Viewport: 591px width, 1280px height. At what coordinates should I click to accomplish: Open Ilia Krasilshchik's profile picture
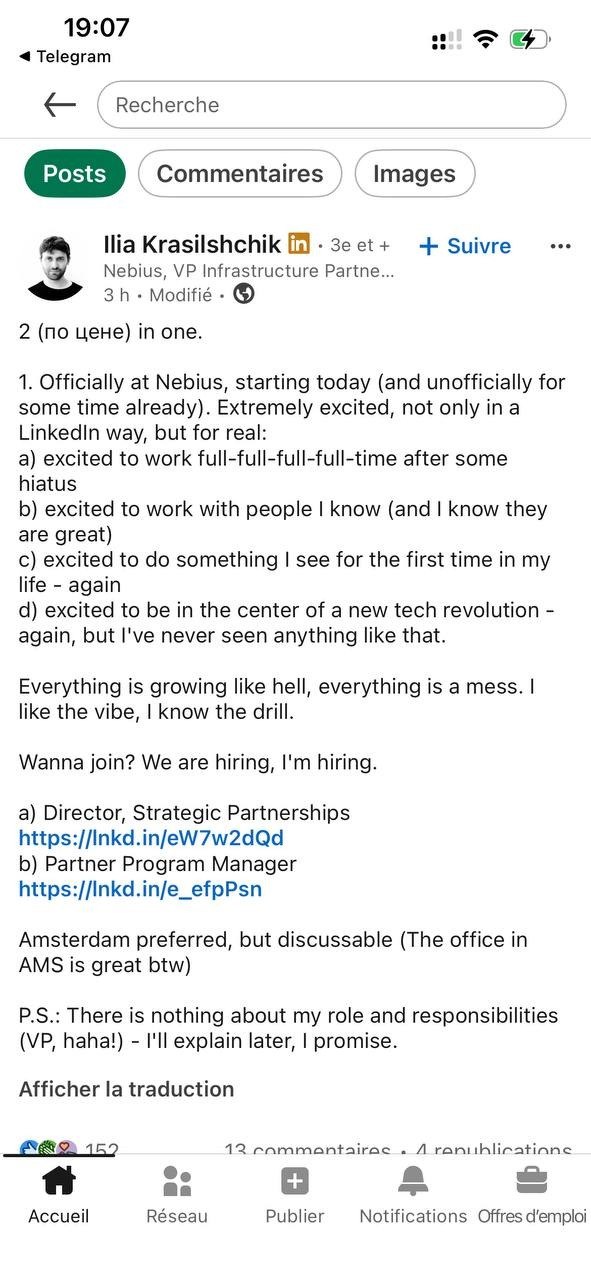[x=55, y=268]
